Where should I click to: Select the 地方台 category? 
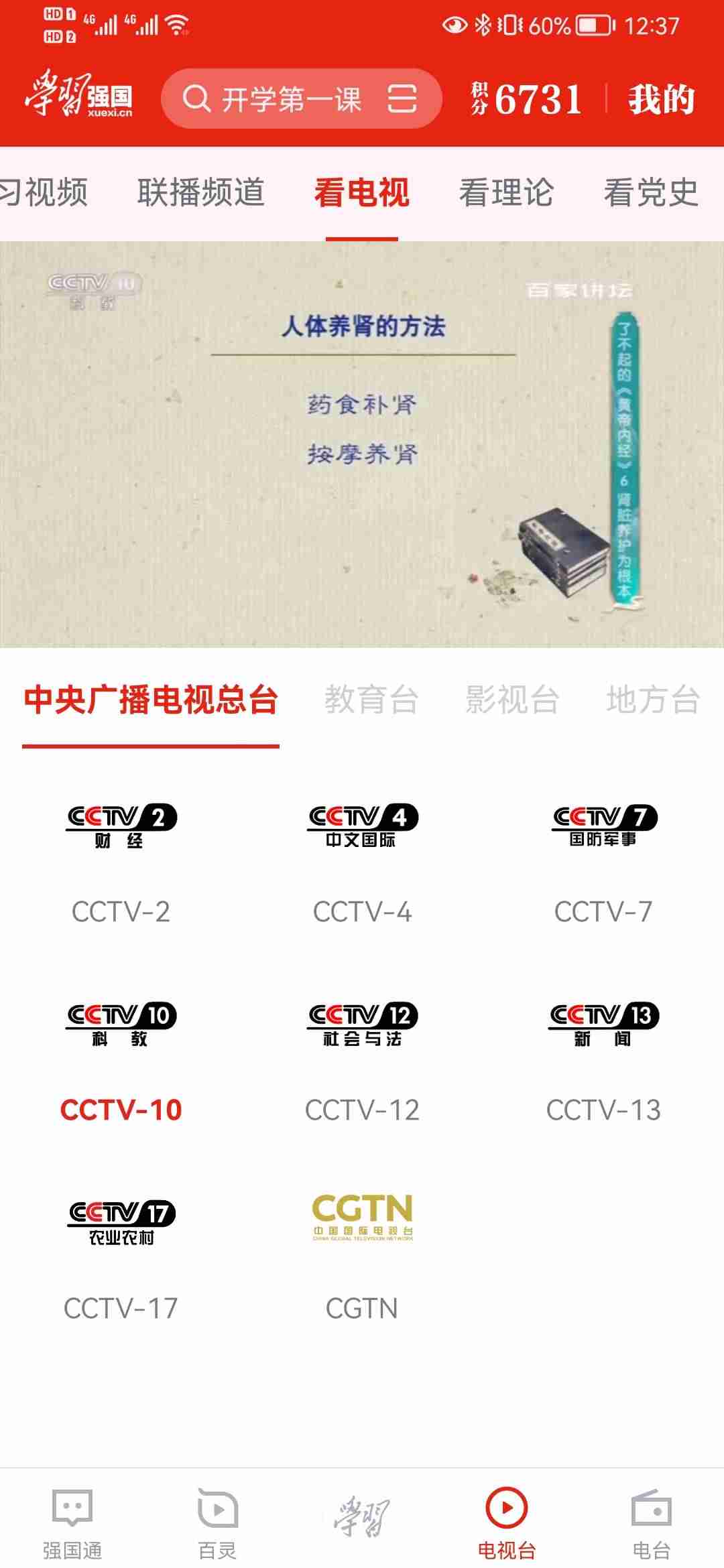pos(653,700)
